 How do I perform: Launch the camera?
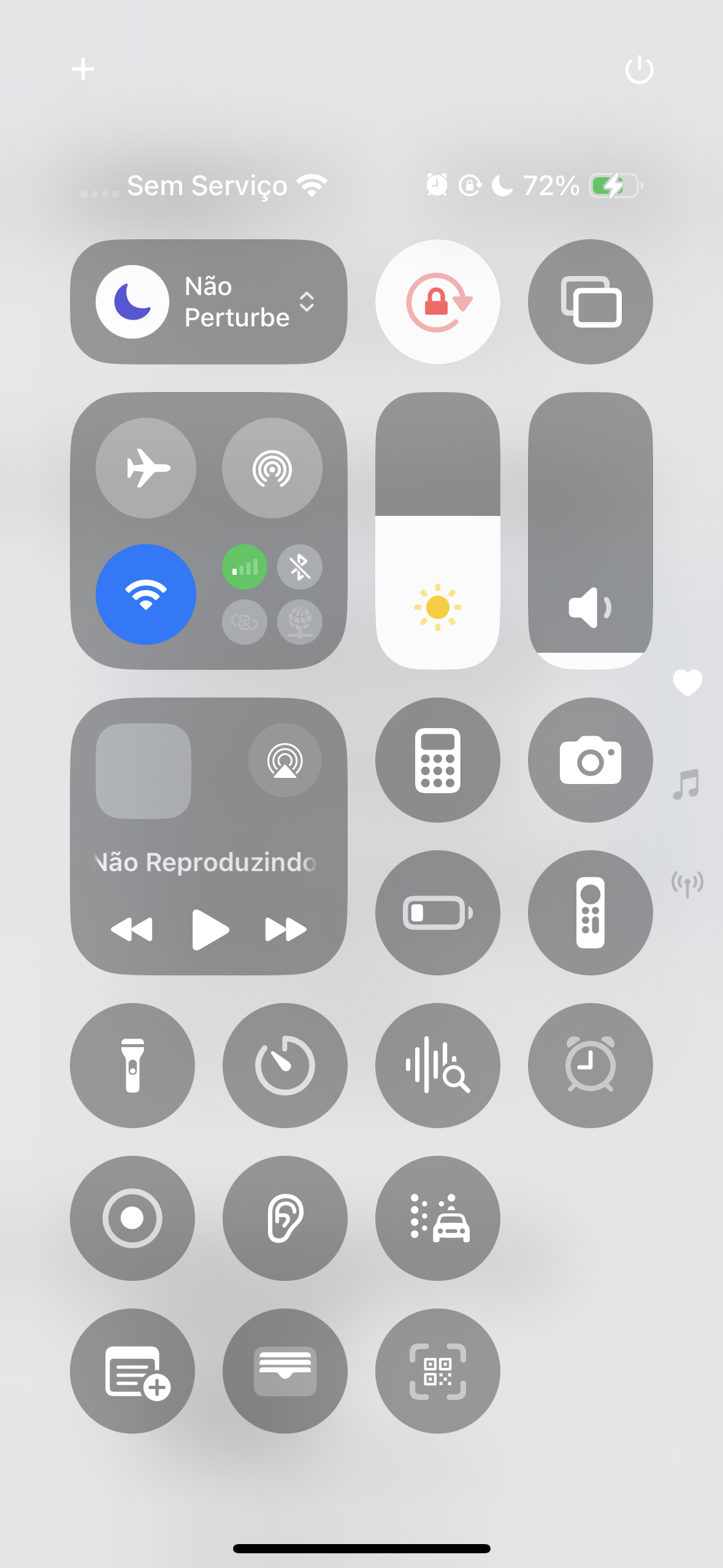(591, 760)
